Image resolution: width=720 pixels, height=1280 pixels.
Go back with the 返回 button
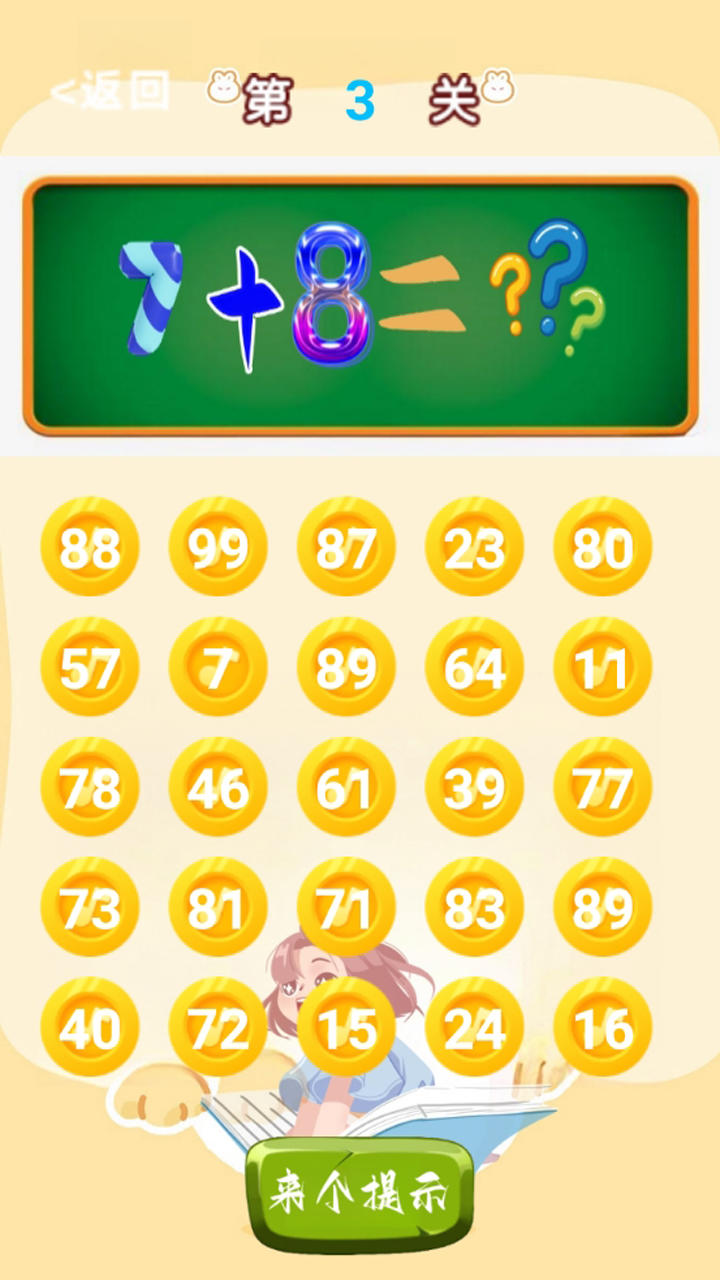(110, 92)
